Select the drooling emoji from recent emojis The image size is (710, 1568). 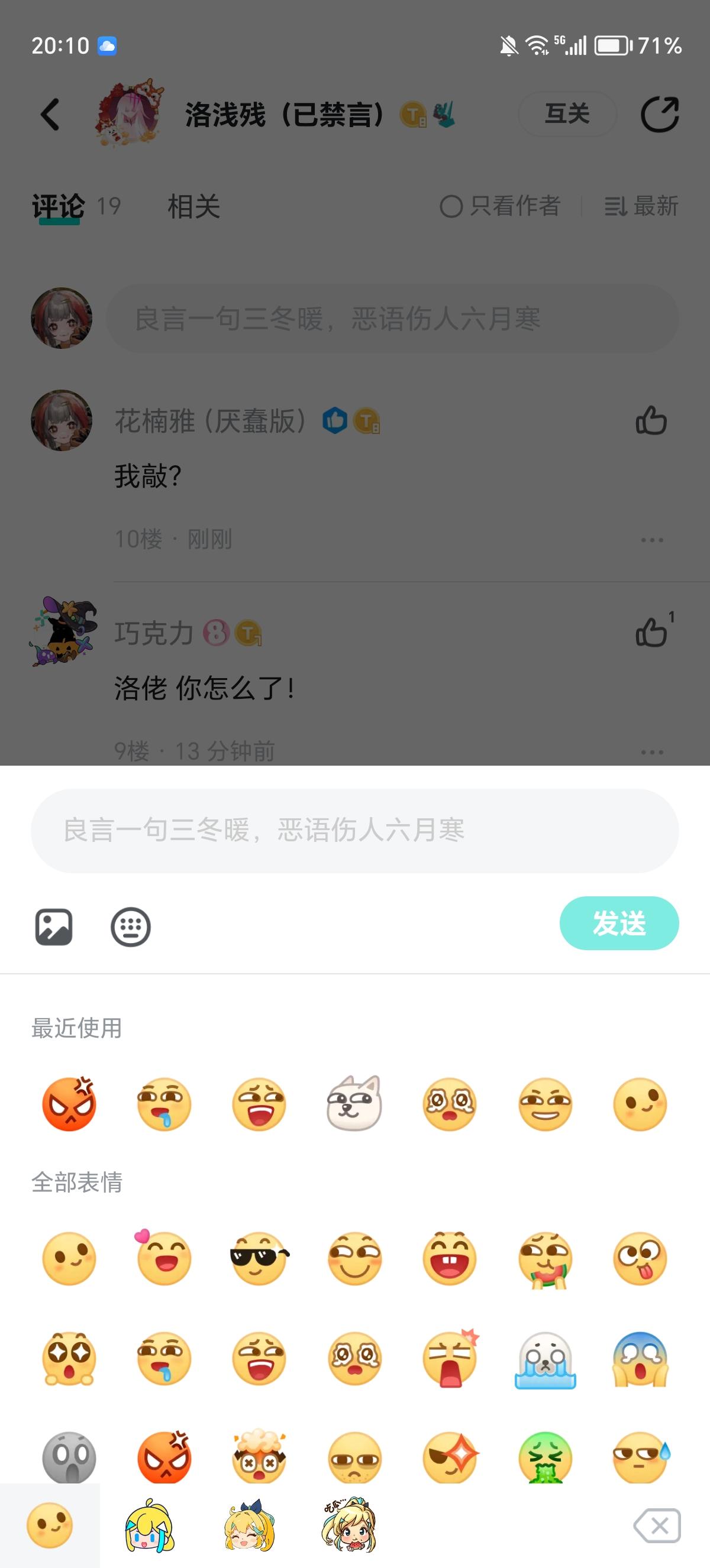tap(163, 1106)
